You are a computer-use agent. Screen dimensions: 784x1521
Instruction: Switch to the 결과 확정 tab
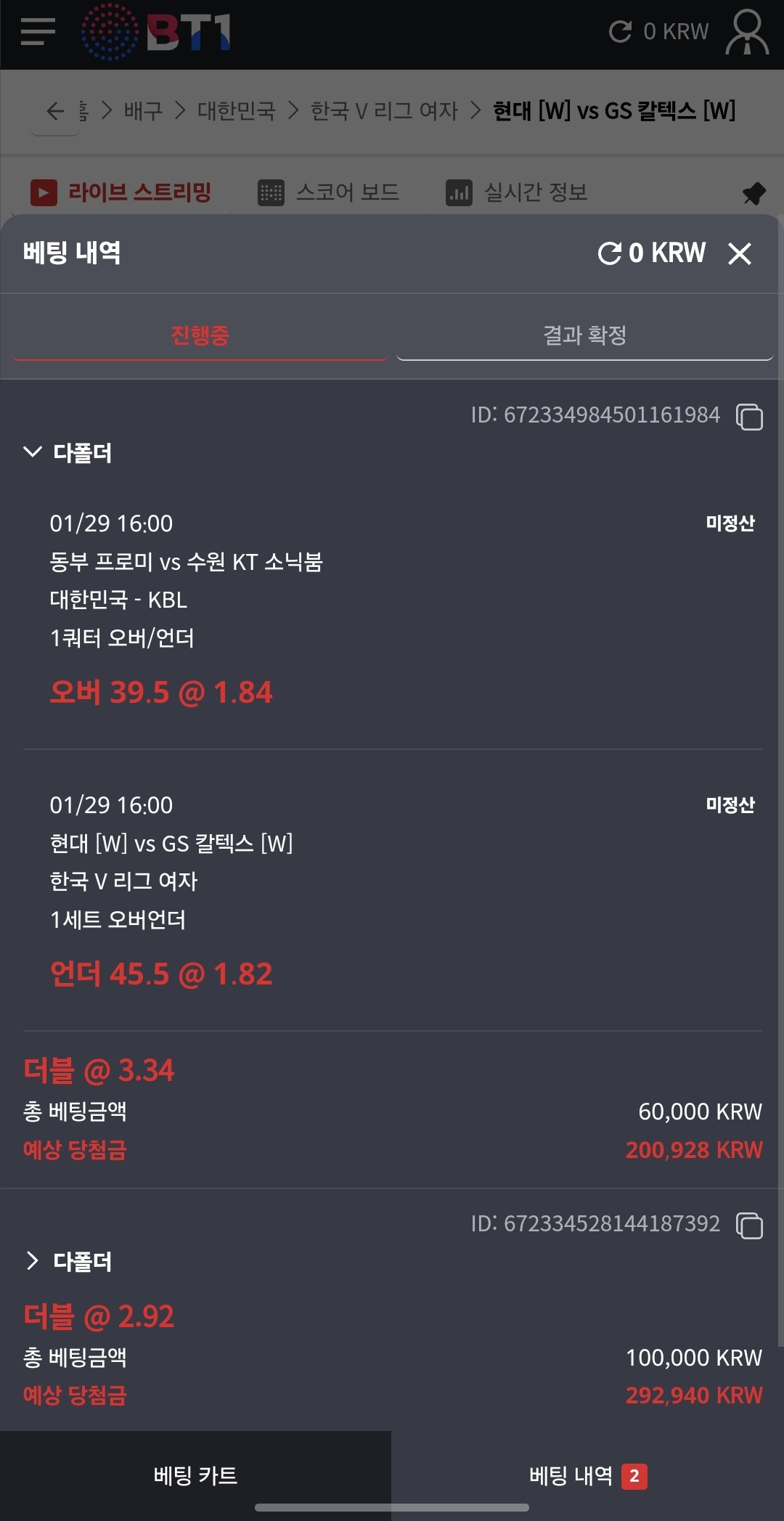pos(585,335)
